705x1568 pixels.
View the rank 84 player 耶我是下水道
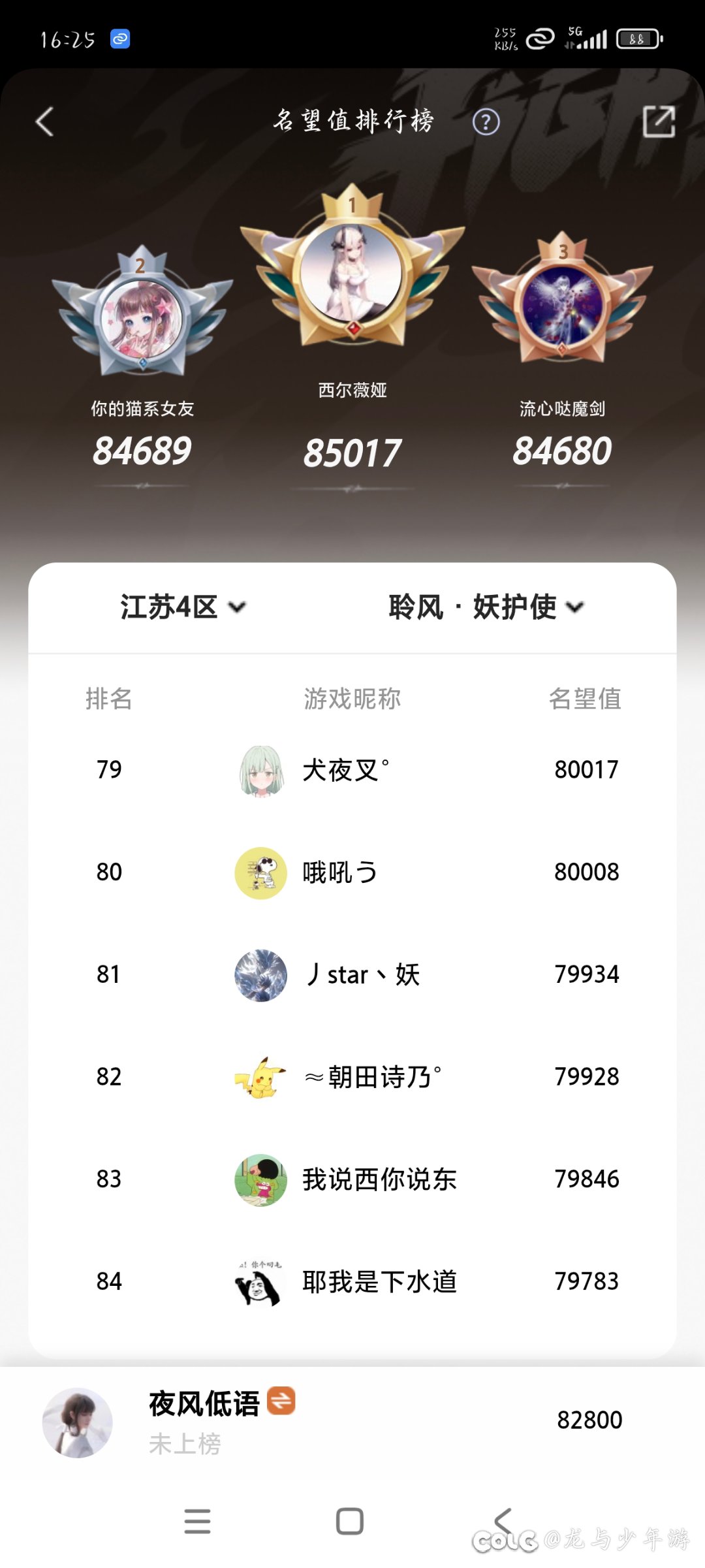point(352,1281)
